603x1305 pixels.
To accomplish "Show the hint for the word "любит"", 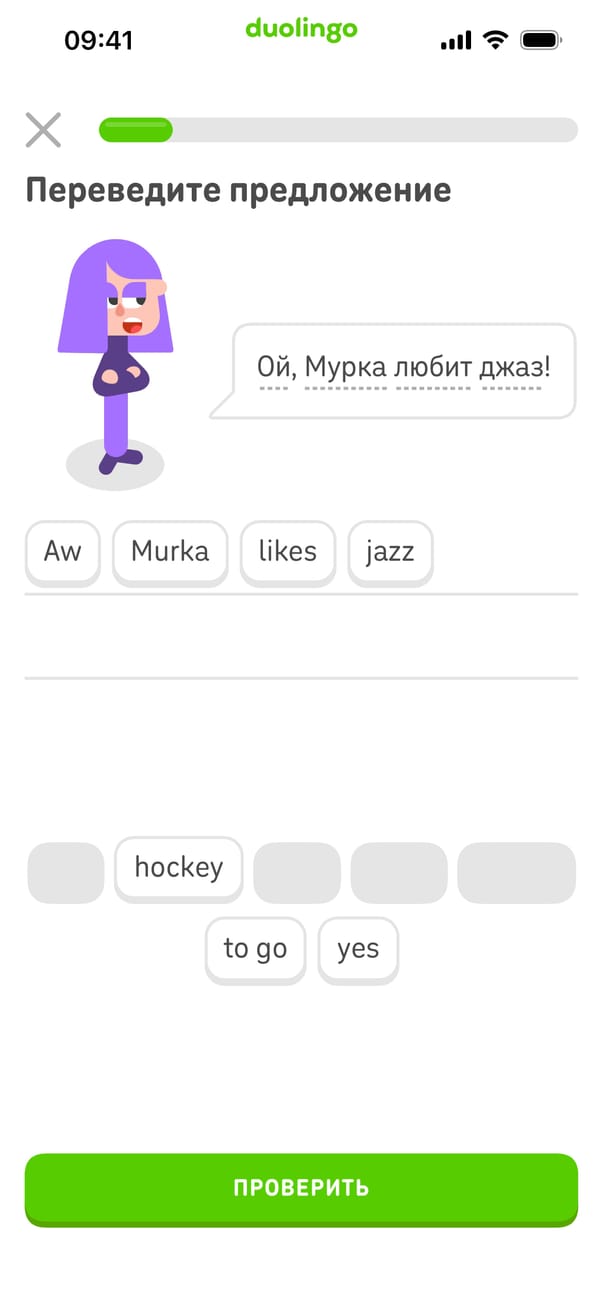I will tap(432, 369).
